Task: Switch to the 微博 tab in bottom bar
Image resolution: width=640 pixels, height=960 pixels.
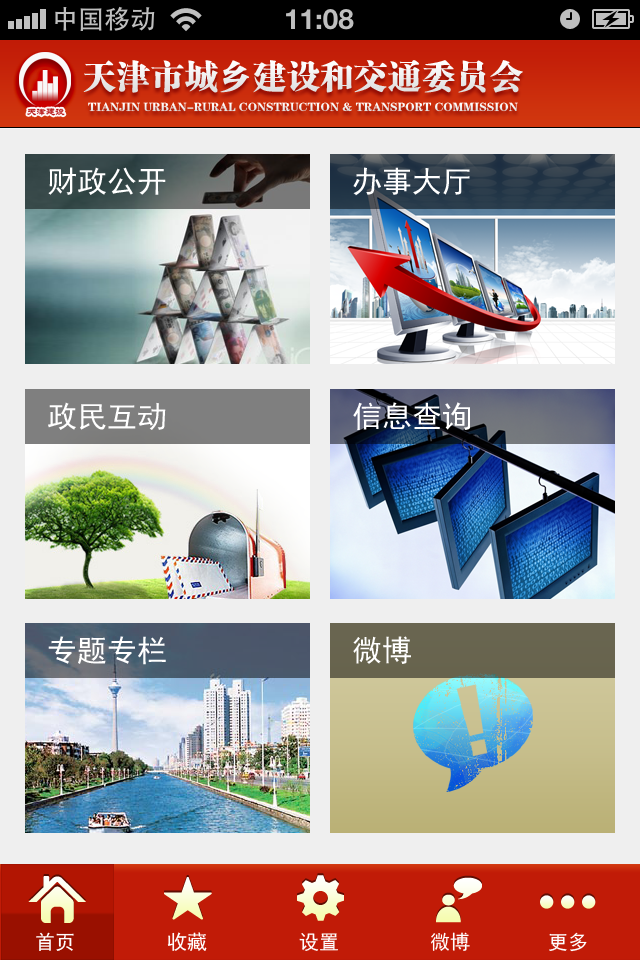Action: click(451, 913)
